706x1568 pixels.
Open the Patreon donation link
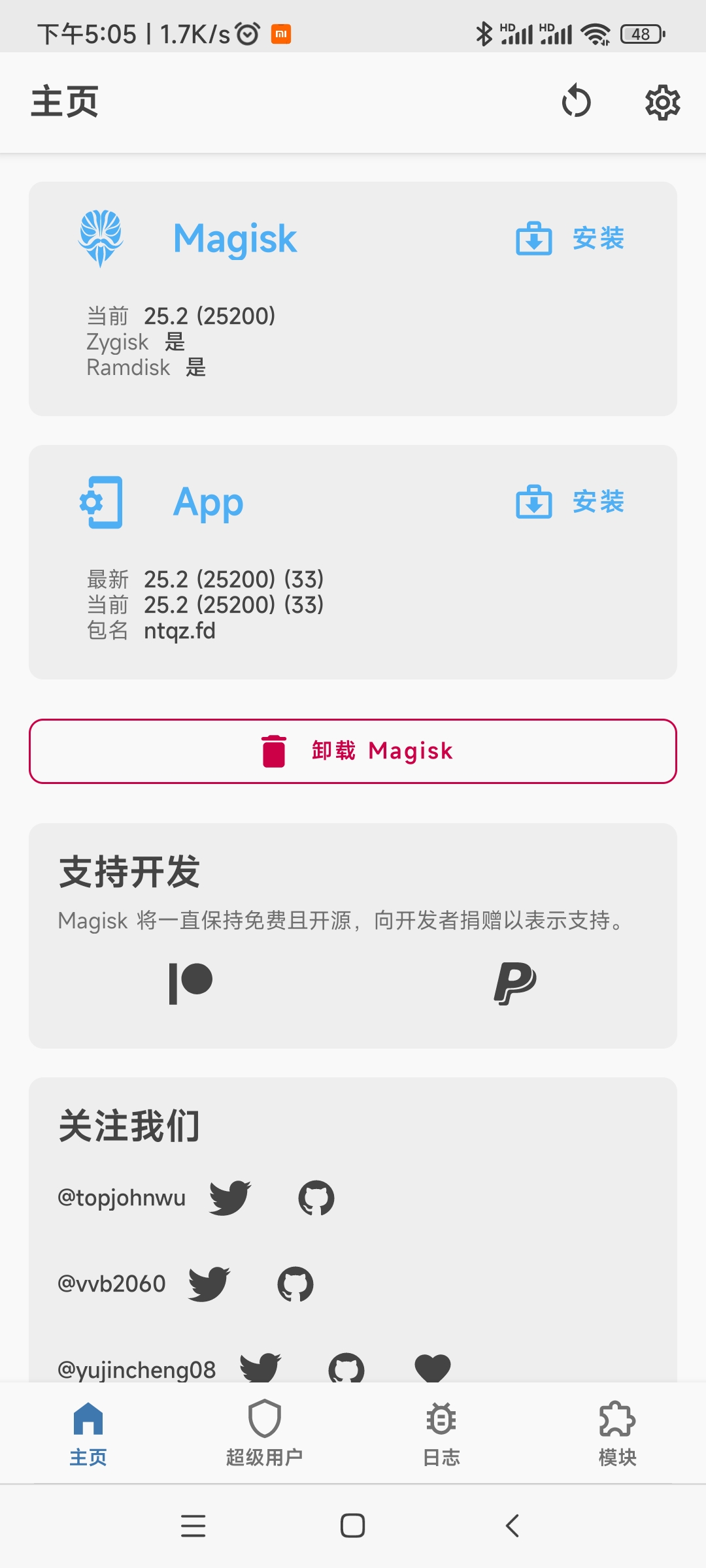191,983
